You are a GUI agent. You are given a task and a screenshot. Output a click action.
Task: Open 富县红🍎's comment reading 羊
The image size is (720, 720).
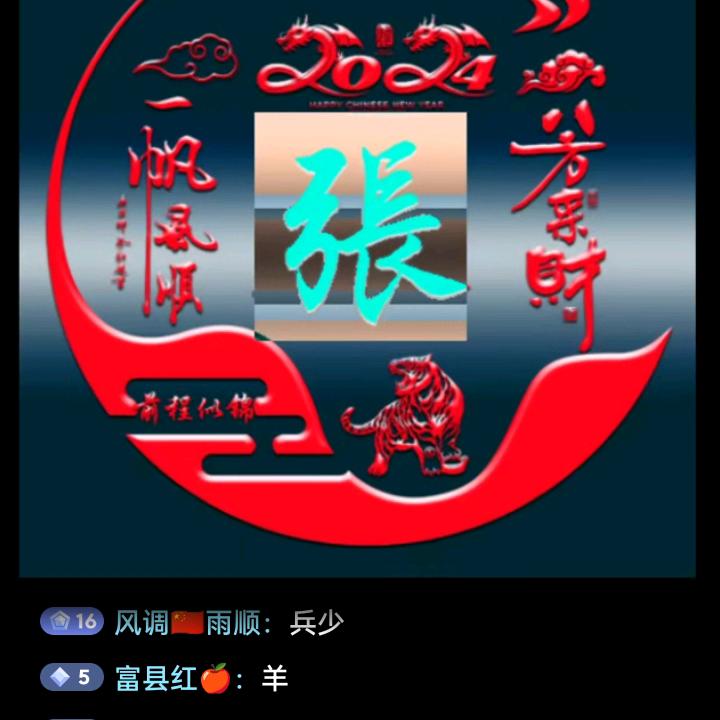pyautogui.click(x=274, y=679)
